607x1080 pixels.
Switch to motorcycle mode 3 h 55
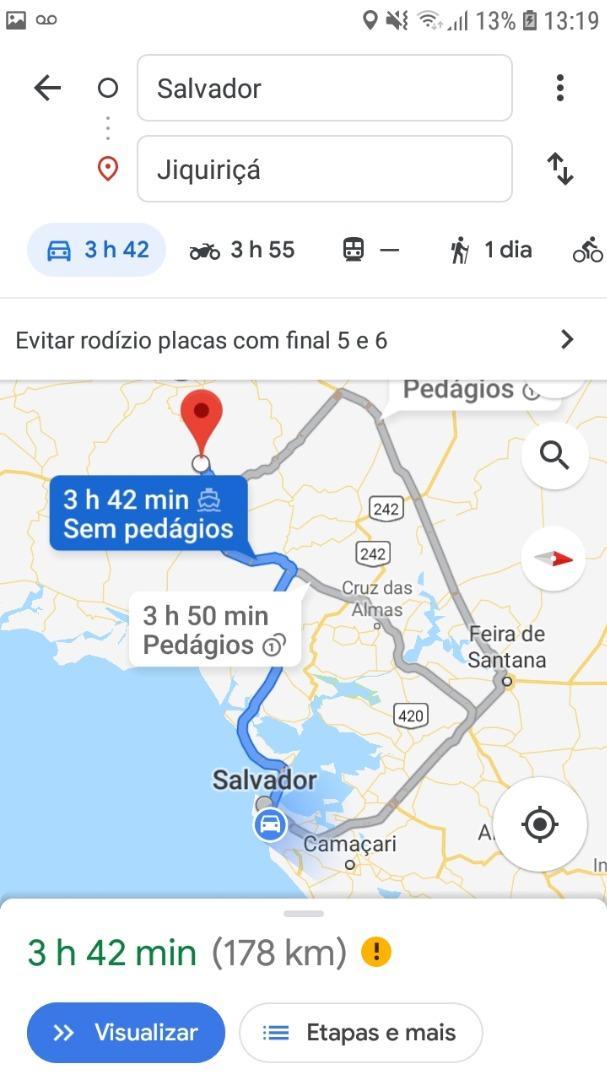pos(242,250)
